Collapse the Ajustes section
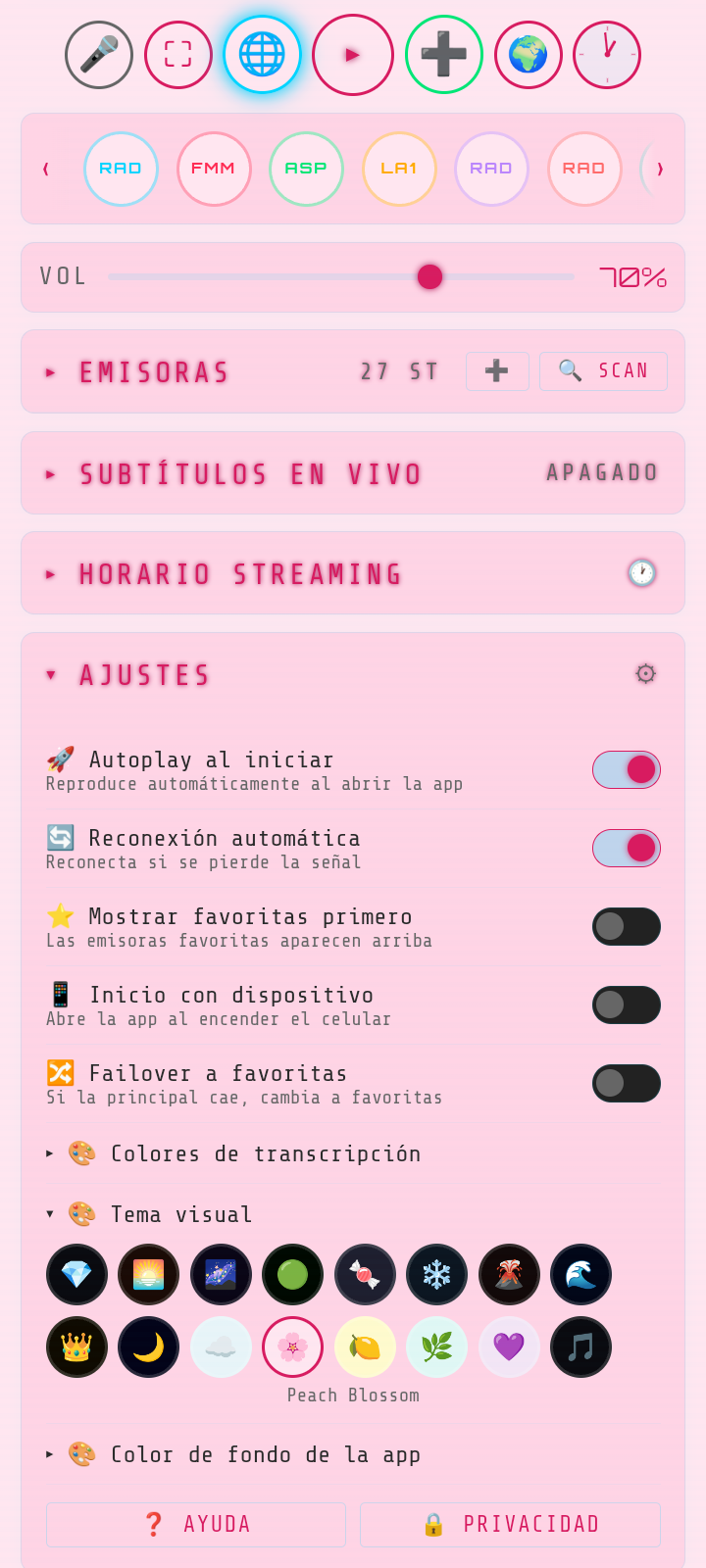Image resolution: width=706 pixels, height=1568 pixels. pos(145,675)
